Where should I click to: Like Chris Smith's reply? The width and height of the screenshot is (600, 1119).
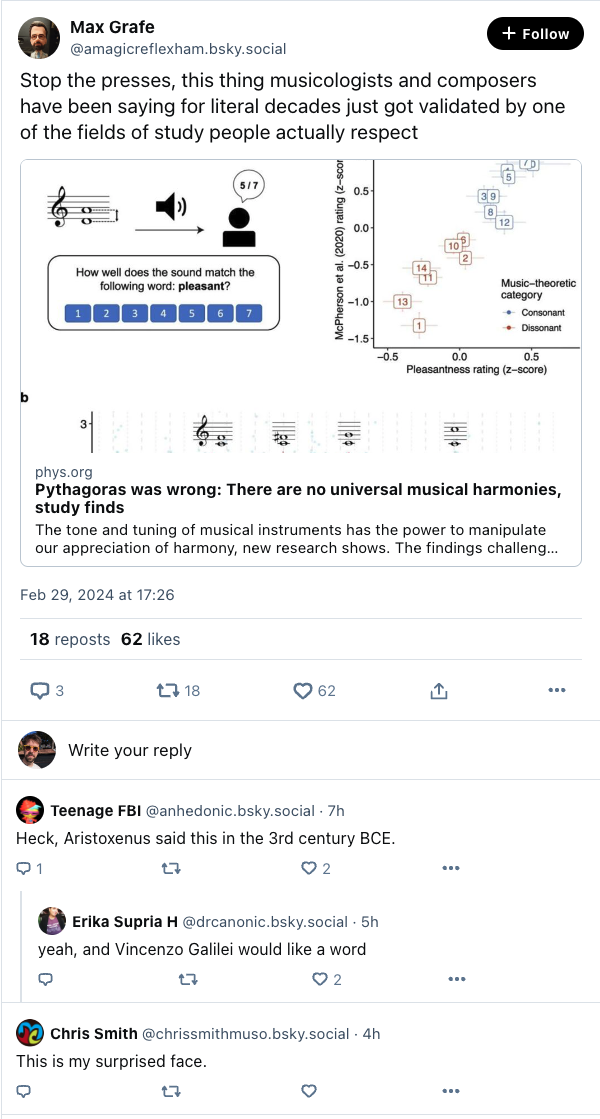[x=308, y=1090]
